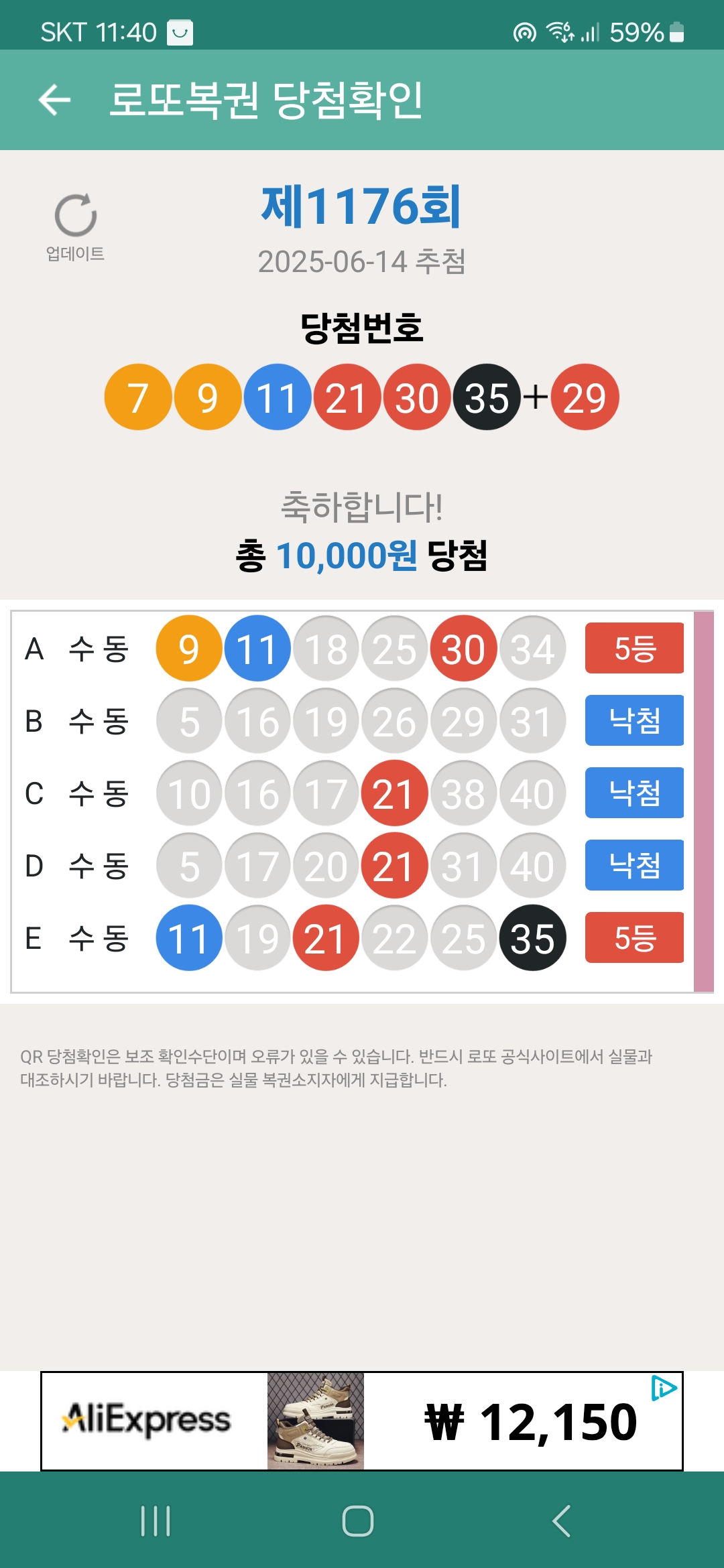Go back using the app bar arrow
This screenshot has height=1568, width=724.
tap(54, 100)
